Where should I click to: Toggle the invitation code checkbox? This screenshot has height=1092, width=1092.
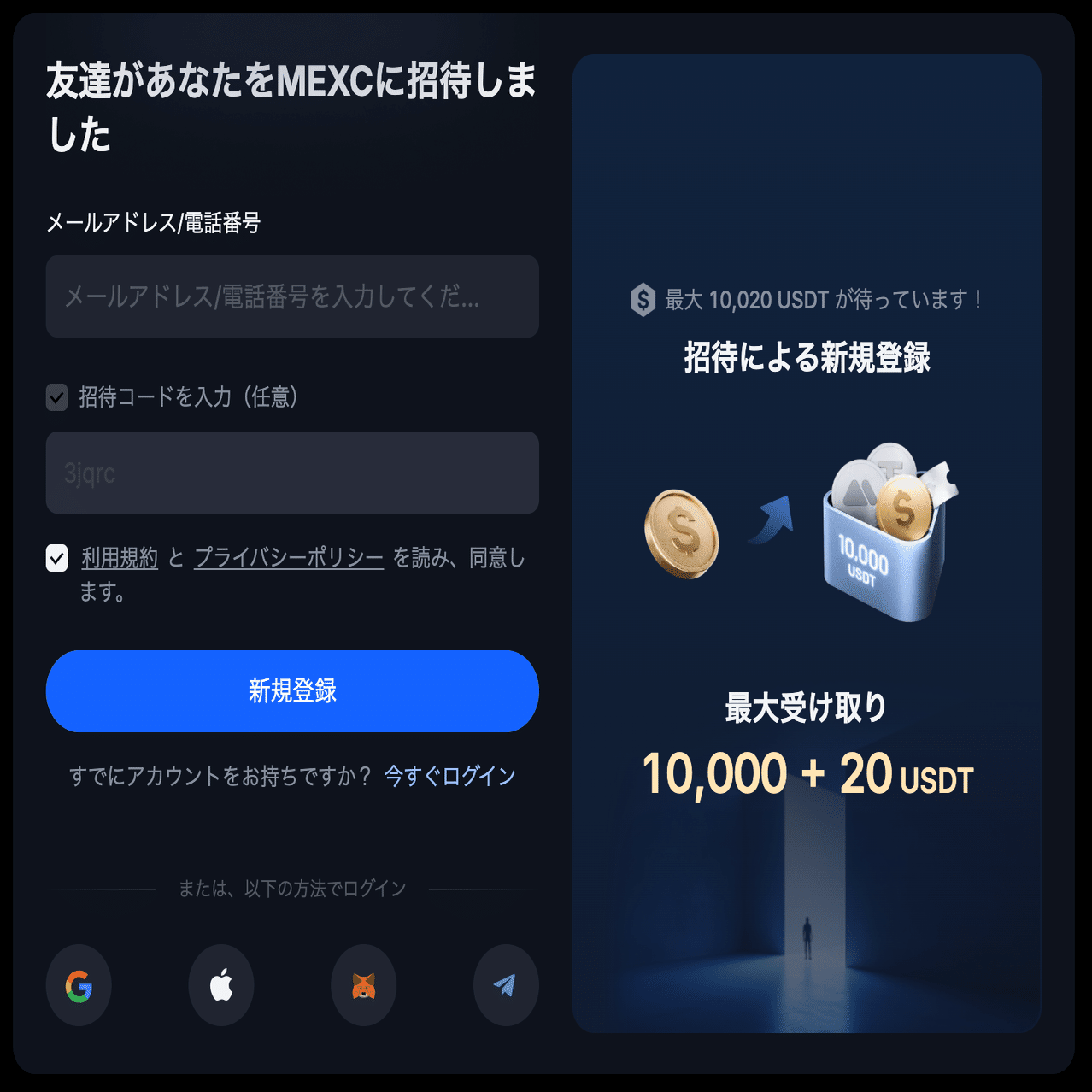click(57, 397)
